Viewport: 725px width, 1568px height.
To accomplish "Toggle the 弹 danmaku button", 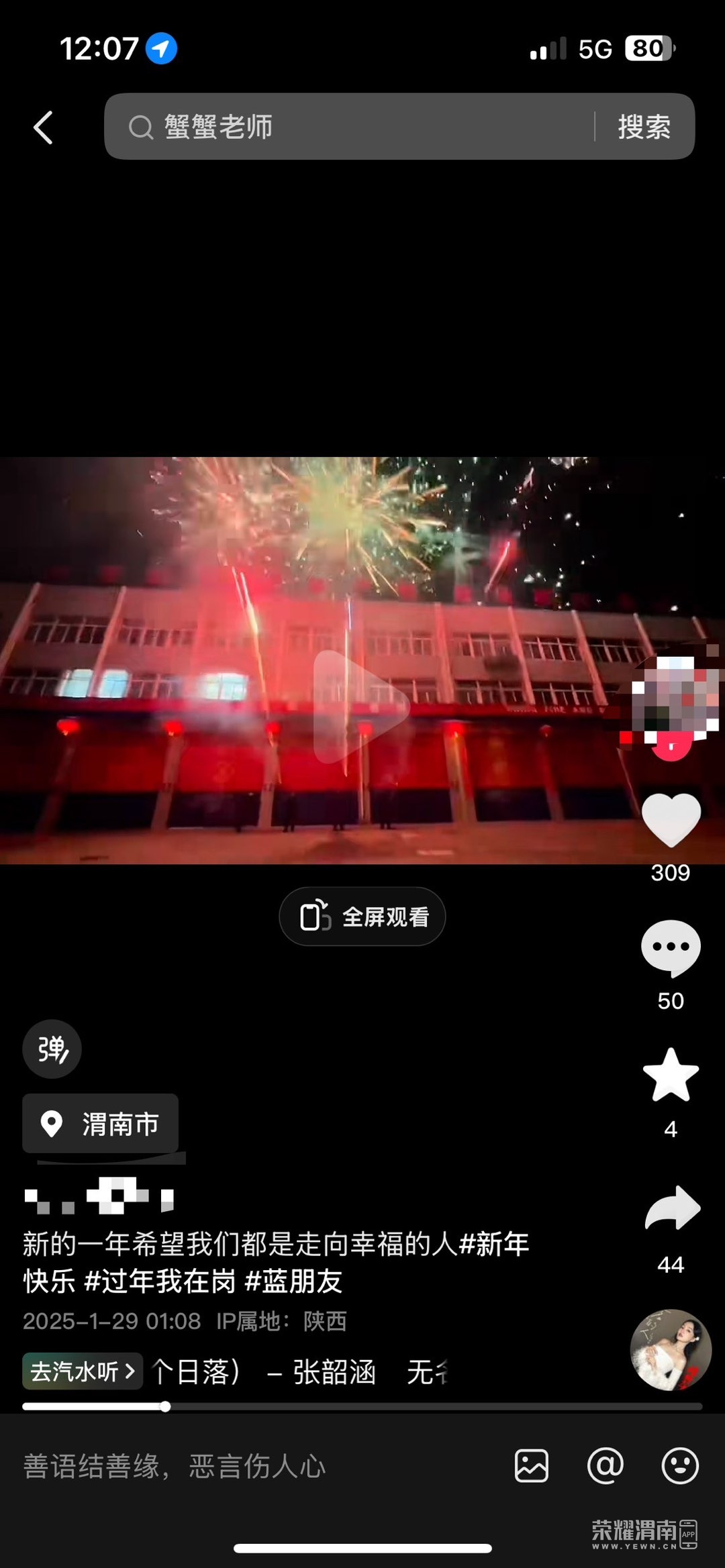I will 52,1049.
